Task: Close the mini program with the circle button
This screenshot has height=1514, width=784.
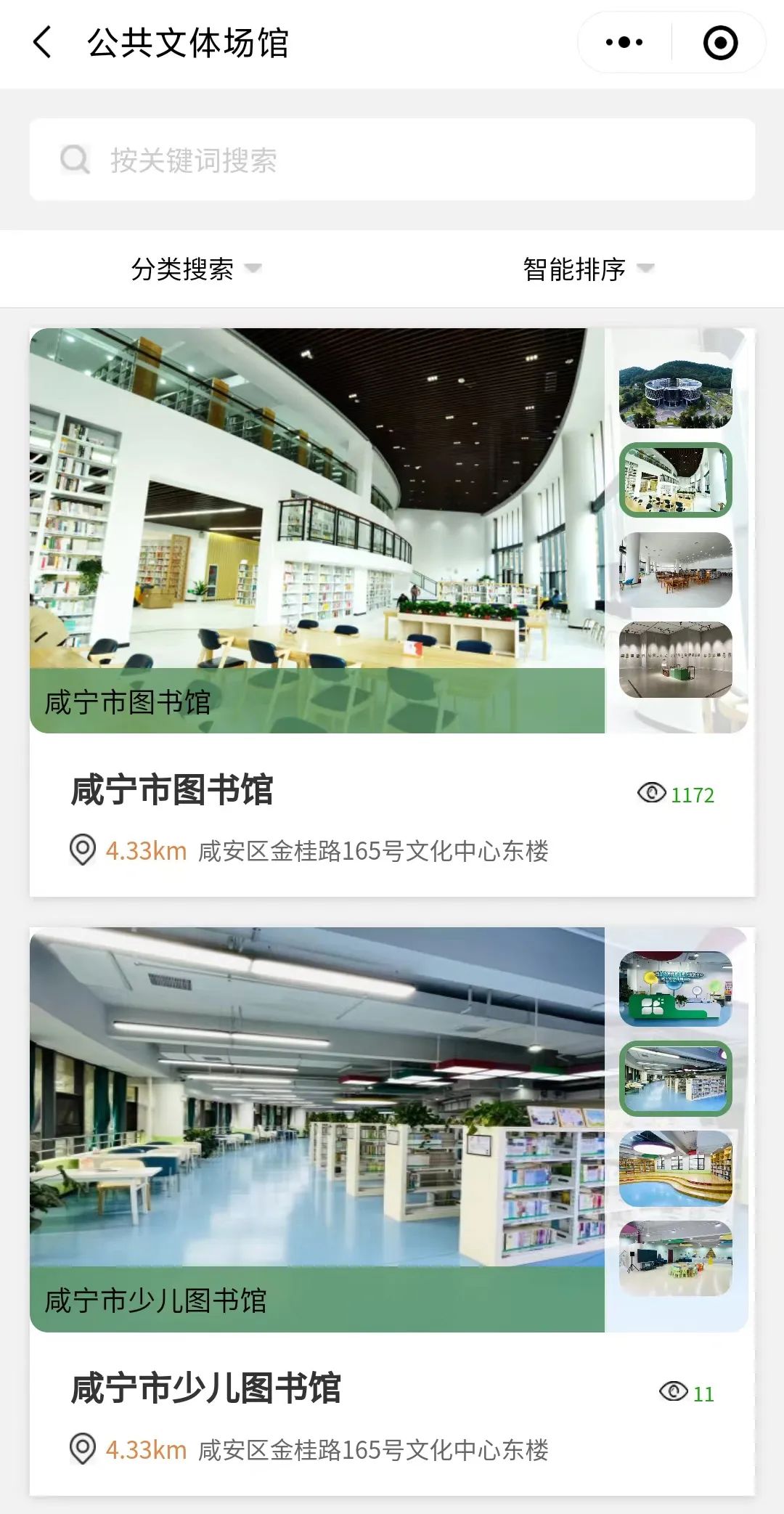Action: tap(720, 42)
